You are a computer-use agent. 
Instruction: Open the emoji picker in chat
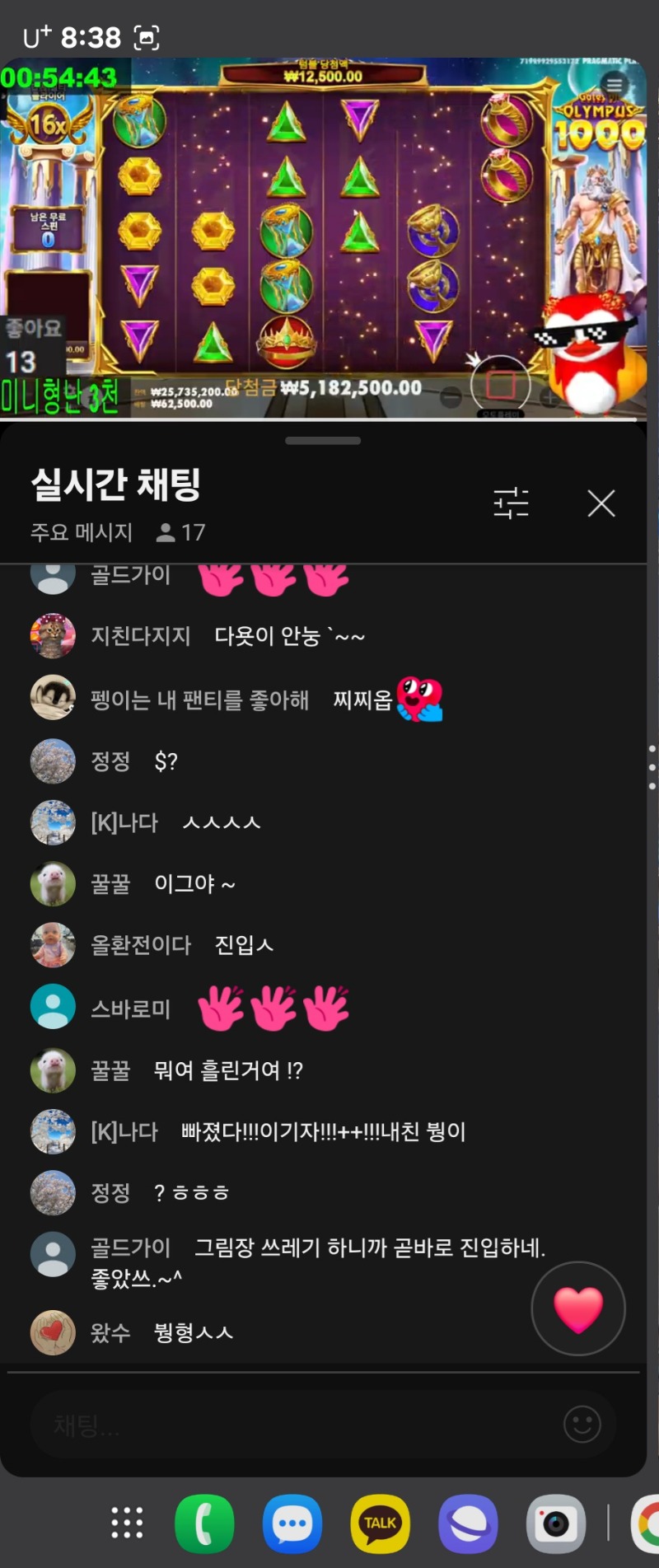click(582, 1425)
